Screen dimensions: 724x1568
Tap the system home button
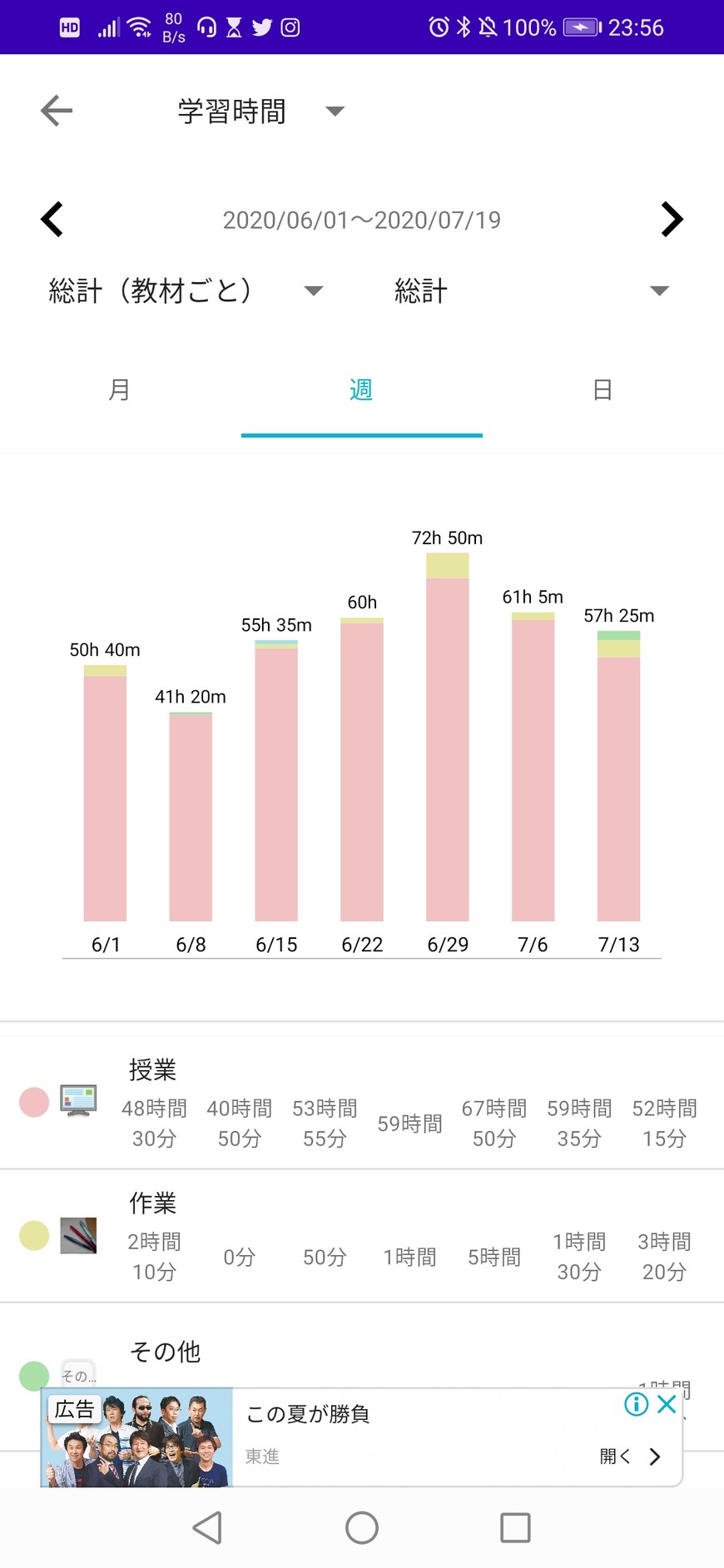tap(362, 1528)
